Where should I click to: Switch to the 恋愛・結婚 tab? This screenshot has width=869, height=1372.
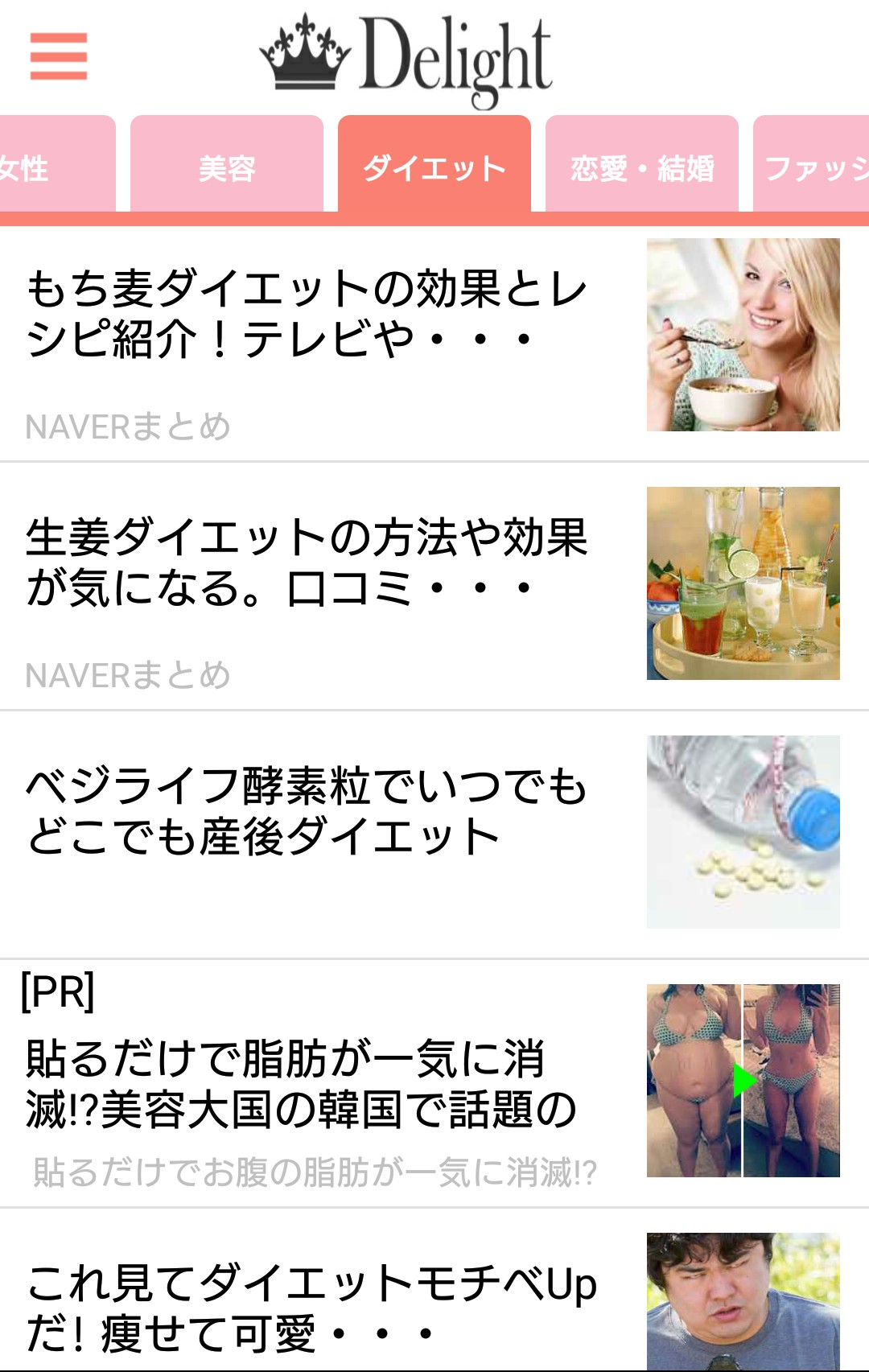(641, 167)
